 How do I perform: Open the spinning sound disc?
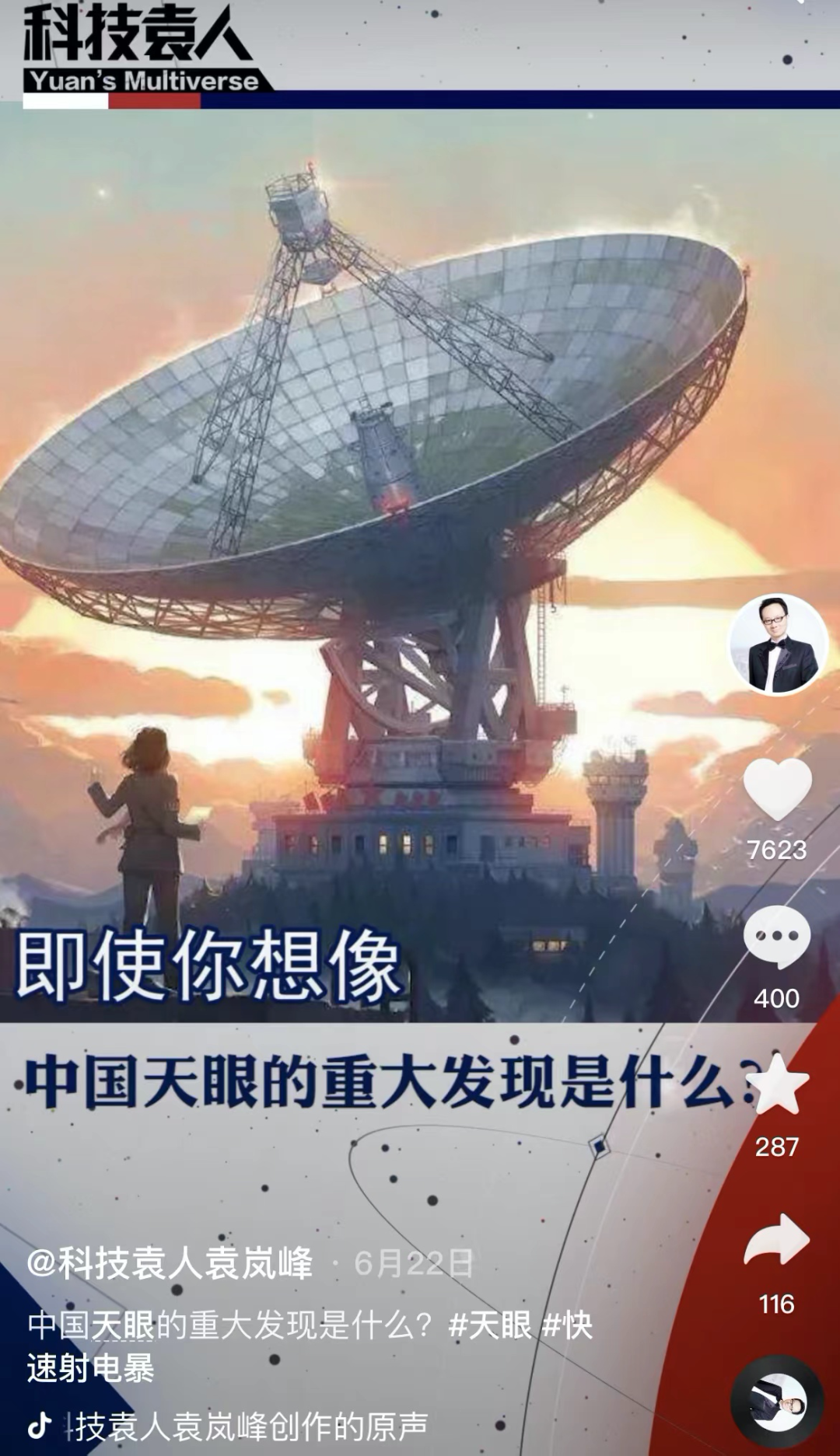777,1402
